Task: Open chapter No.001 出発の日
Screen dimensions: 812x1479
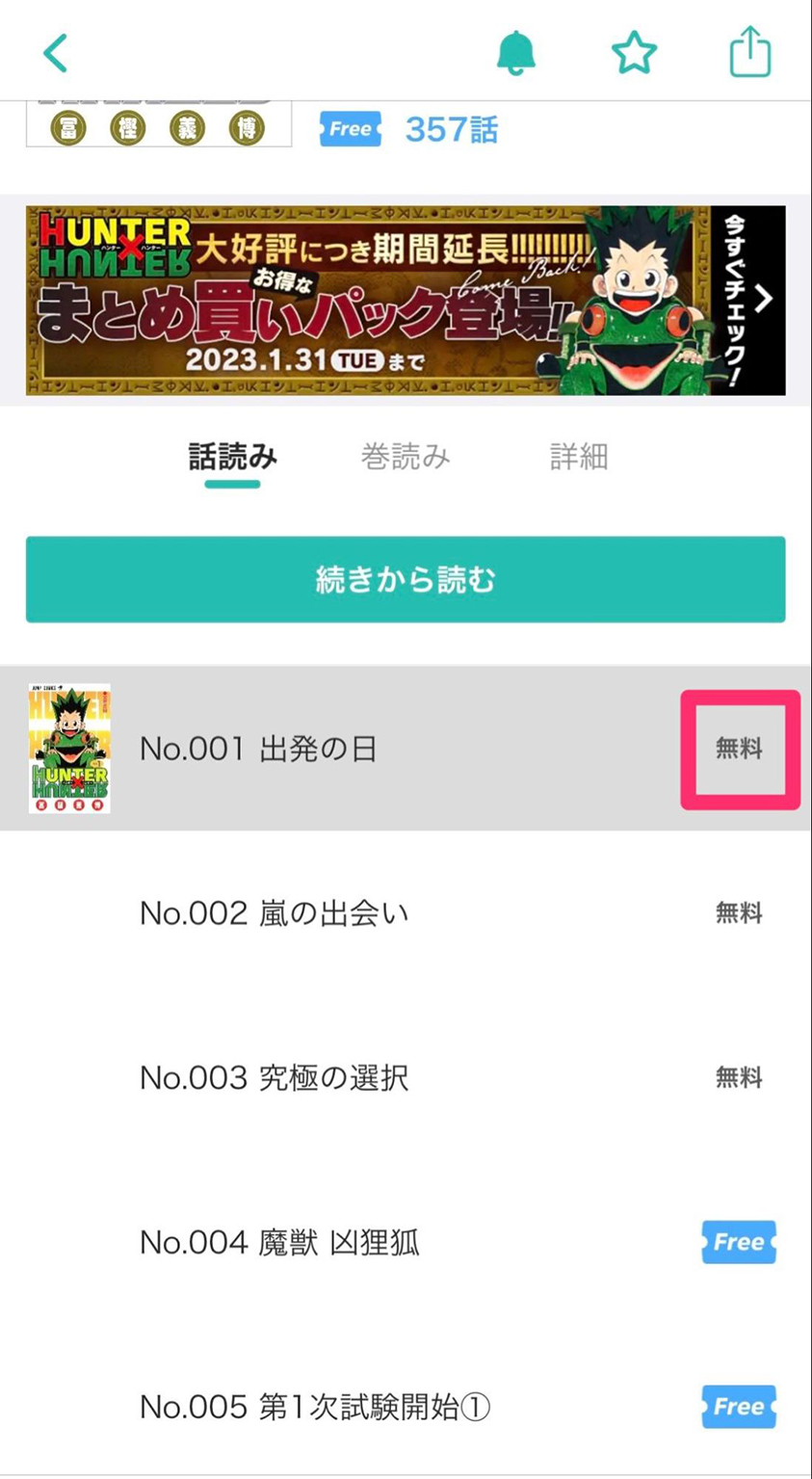Action: point(258,749)
